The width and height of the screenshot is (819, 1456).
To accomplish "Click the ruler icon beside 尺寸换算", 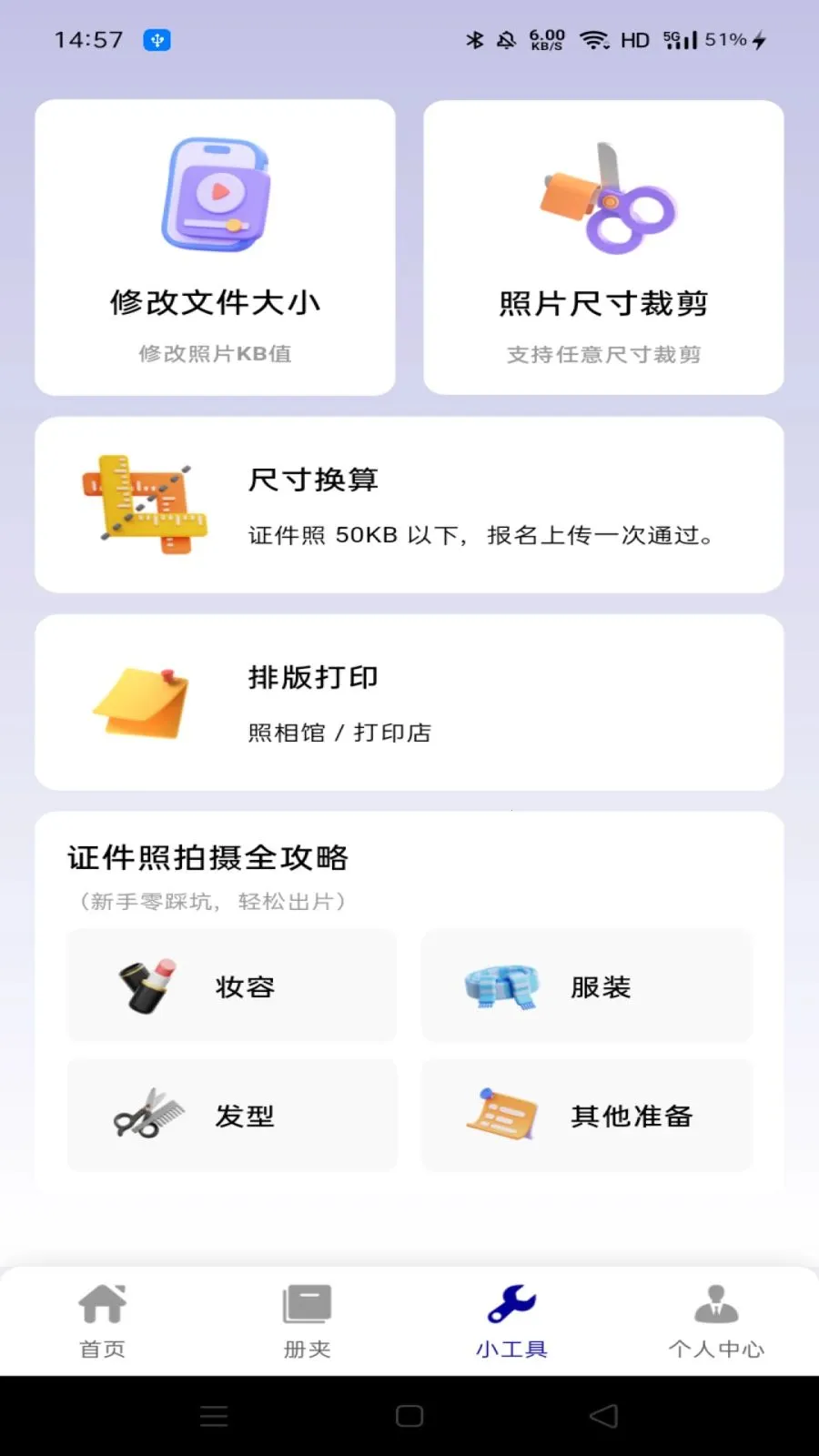I will 146,505.
